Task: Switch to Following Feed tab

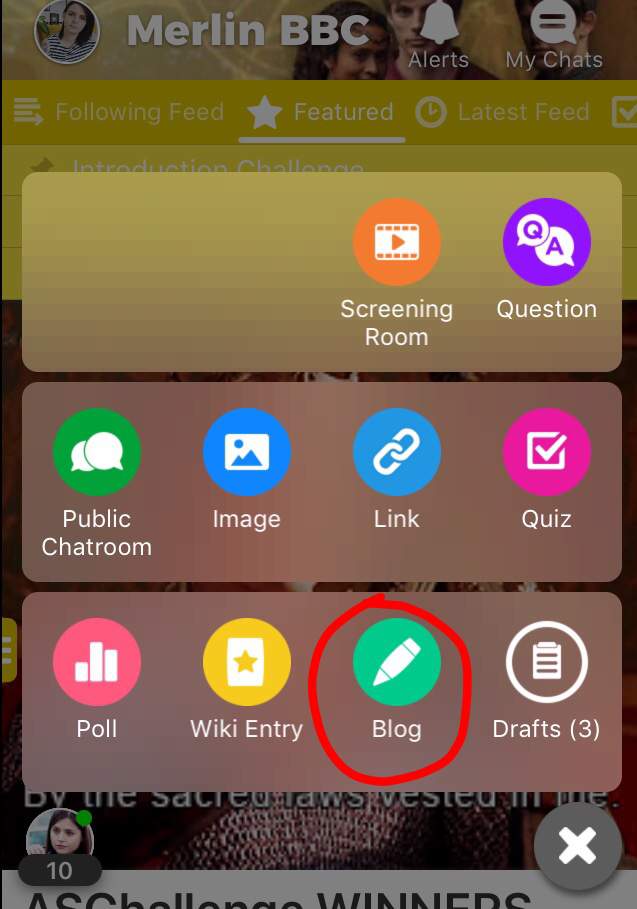Action: click(120, 112)
